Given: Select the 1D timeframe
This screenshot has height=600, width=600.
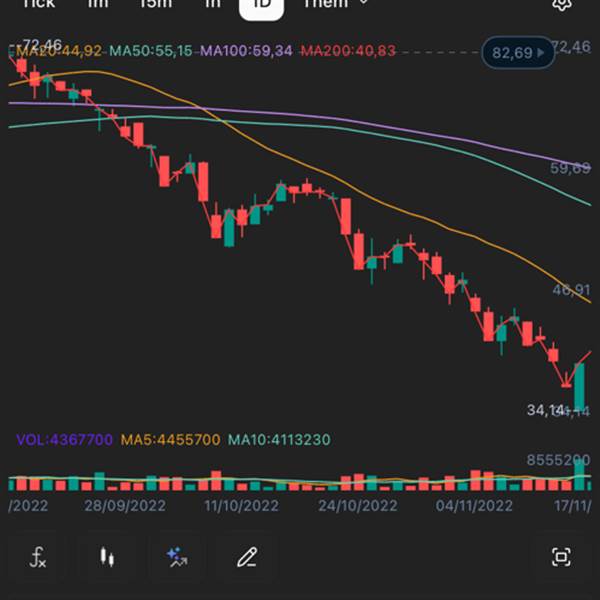Looking at the screenshot, I should point(261,5).
